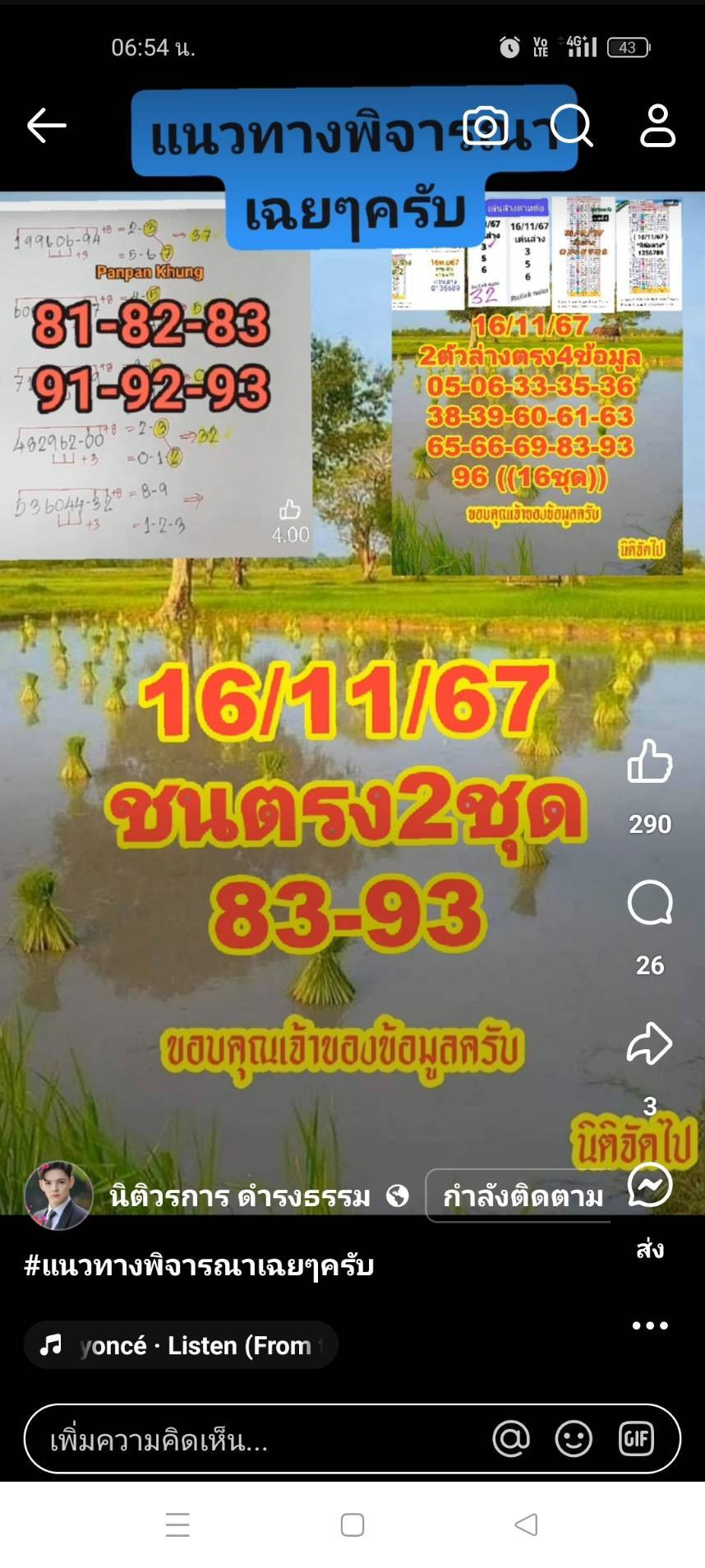Open hashtag #แนวทางพิจารณาเฉยๆครับ

pos(199,1265)
